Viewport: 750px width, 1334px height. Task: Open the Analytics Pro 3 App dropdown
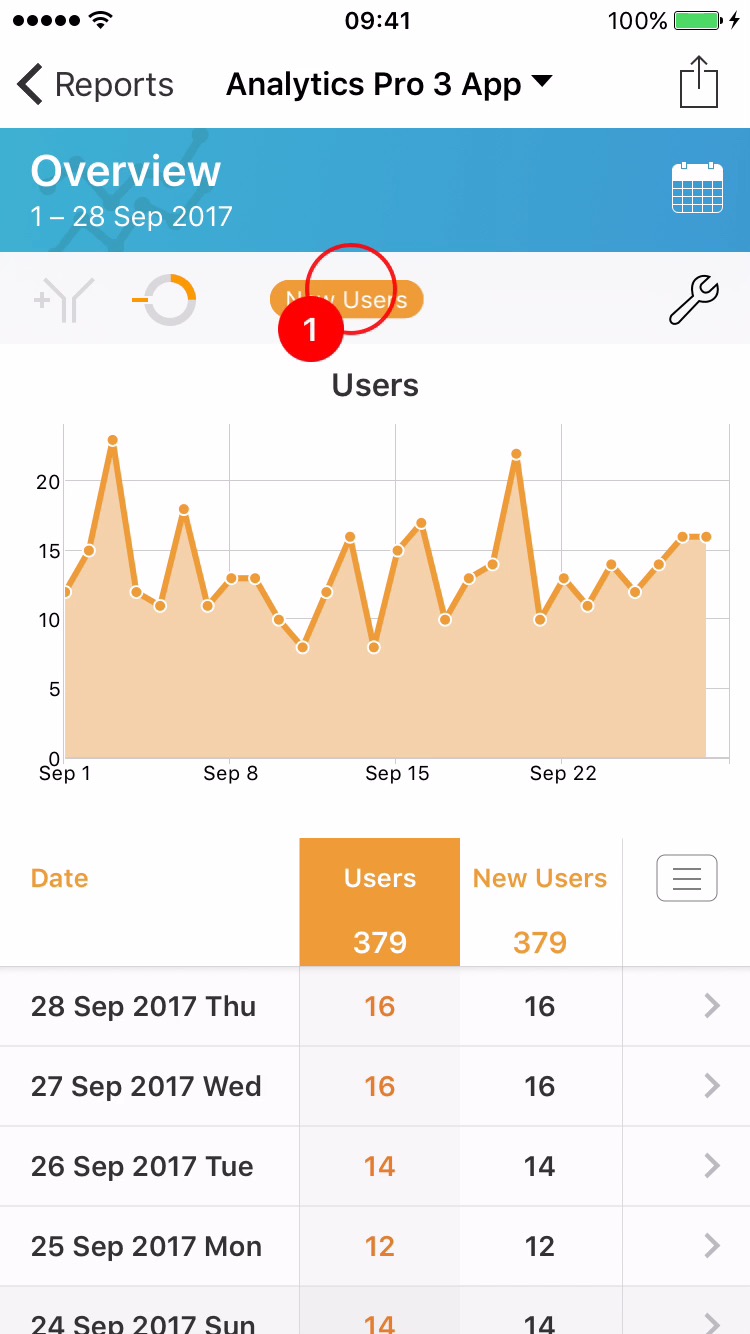click(389, 85)
